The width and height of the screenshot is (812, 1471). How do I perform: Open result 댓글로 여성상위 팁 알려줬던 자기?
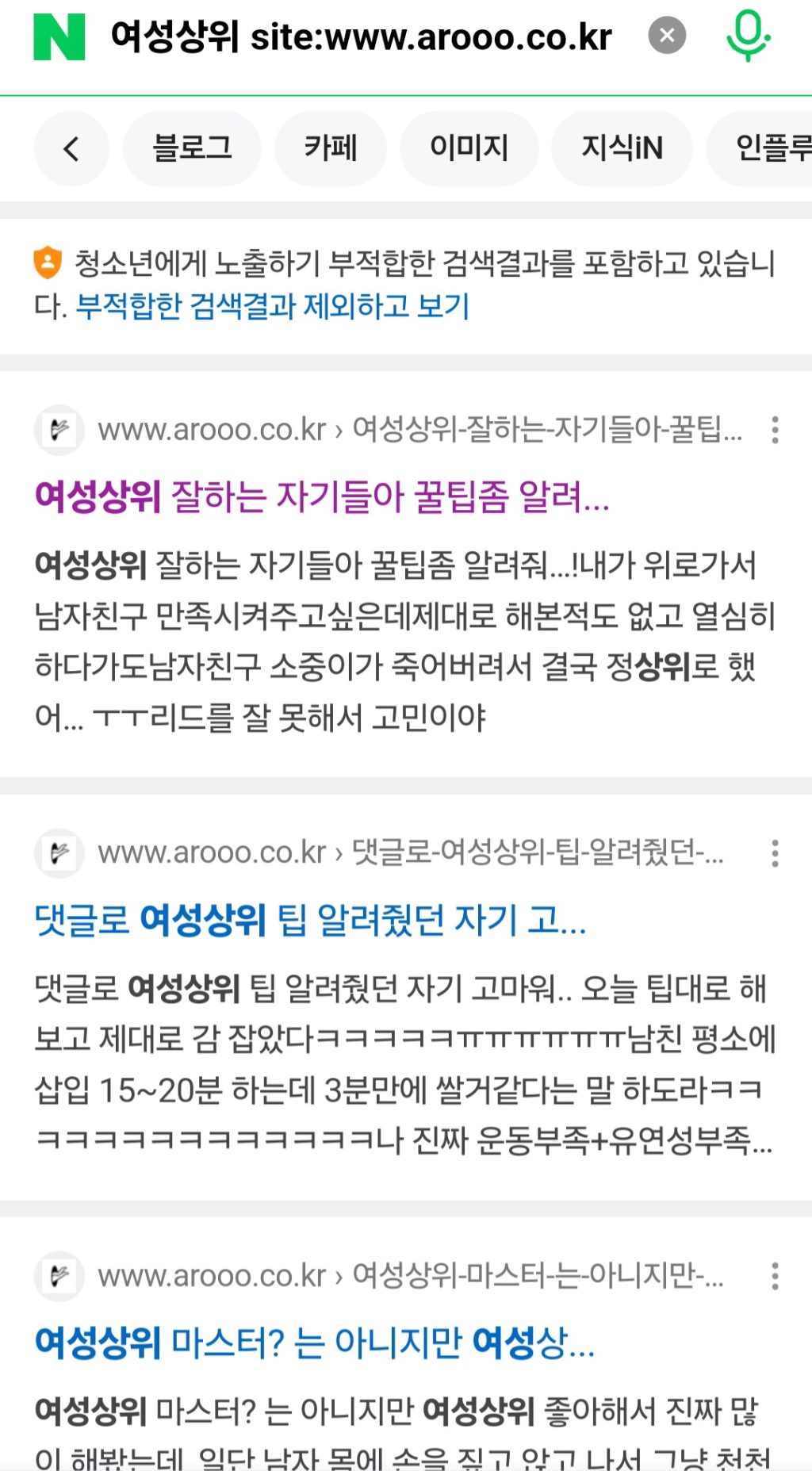[x=310, y=921]
